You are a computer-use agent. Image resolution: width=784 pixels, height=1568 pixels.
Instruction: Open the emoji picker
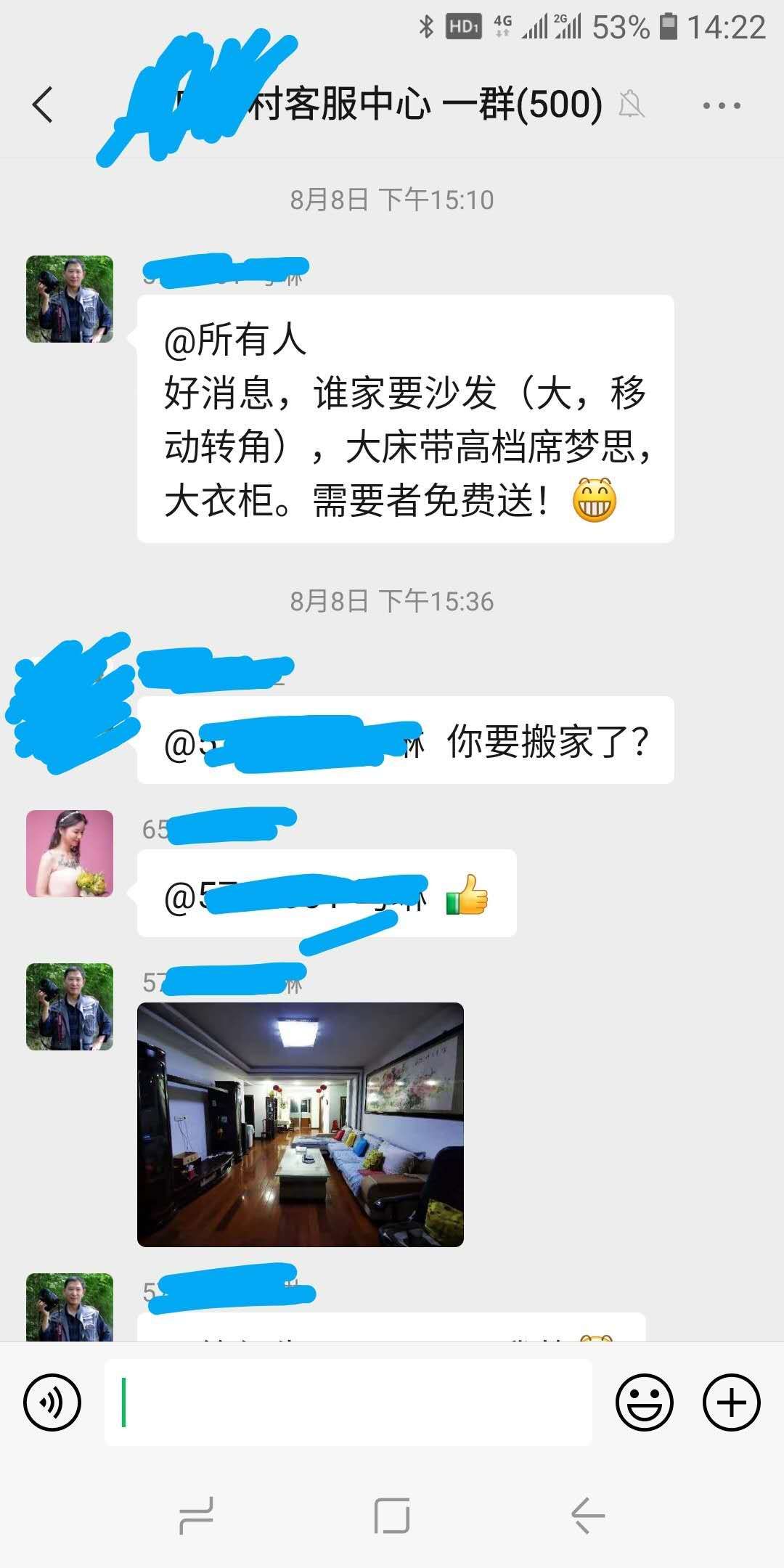tap(644, 1402)
